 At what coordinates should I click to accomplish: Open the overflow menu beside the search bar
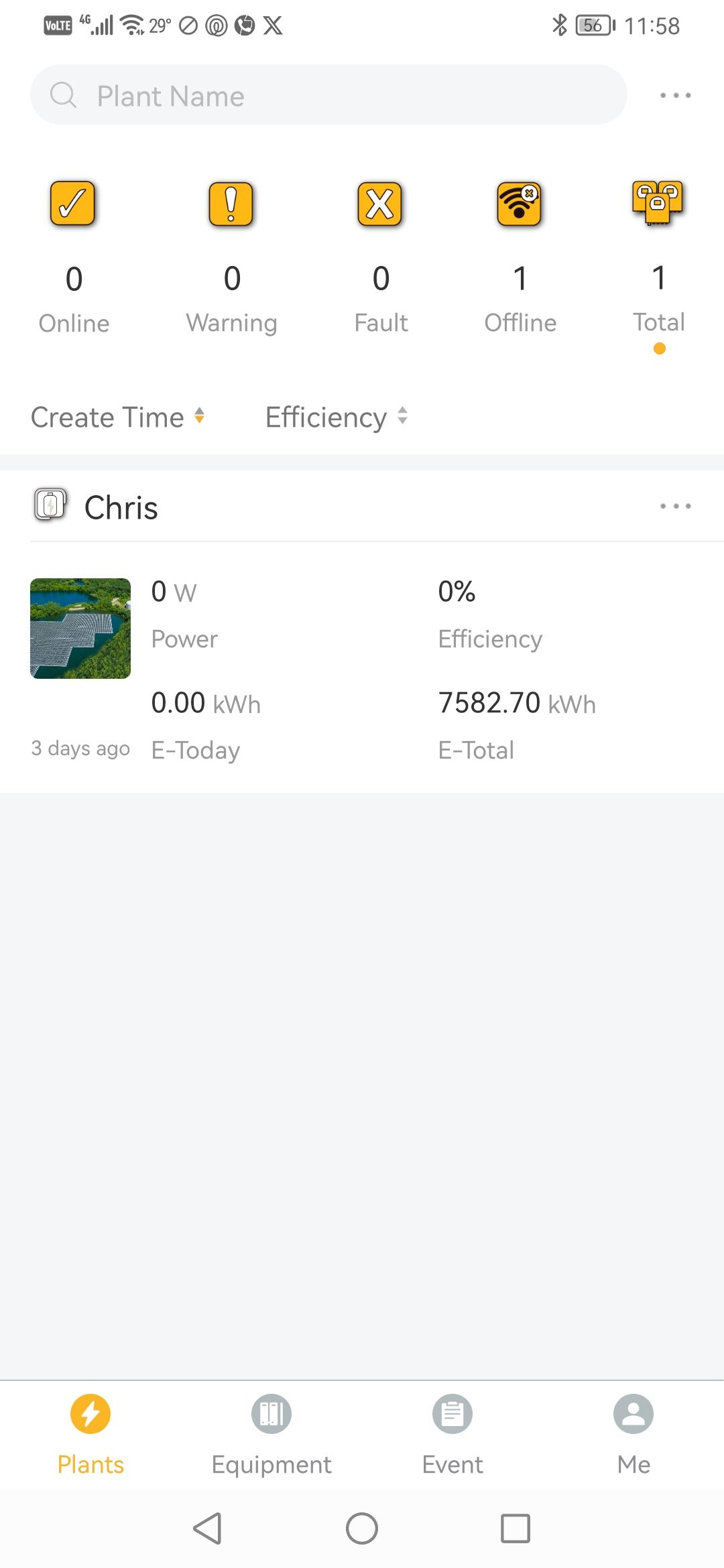675,95
